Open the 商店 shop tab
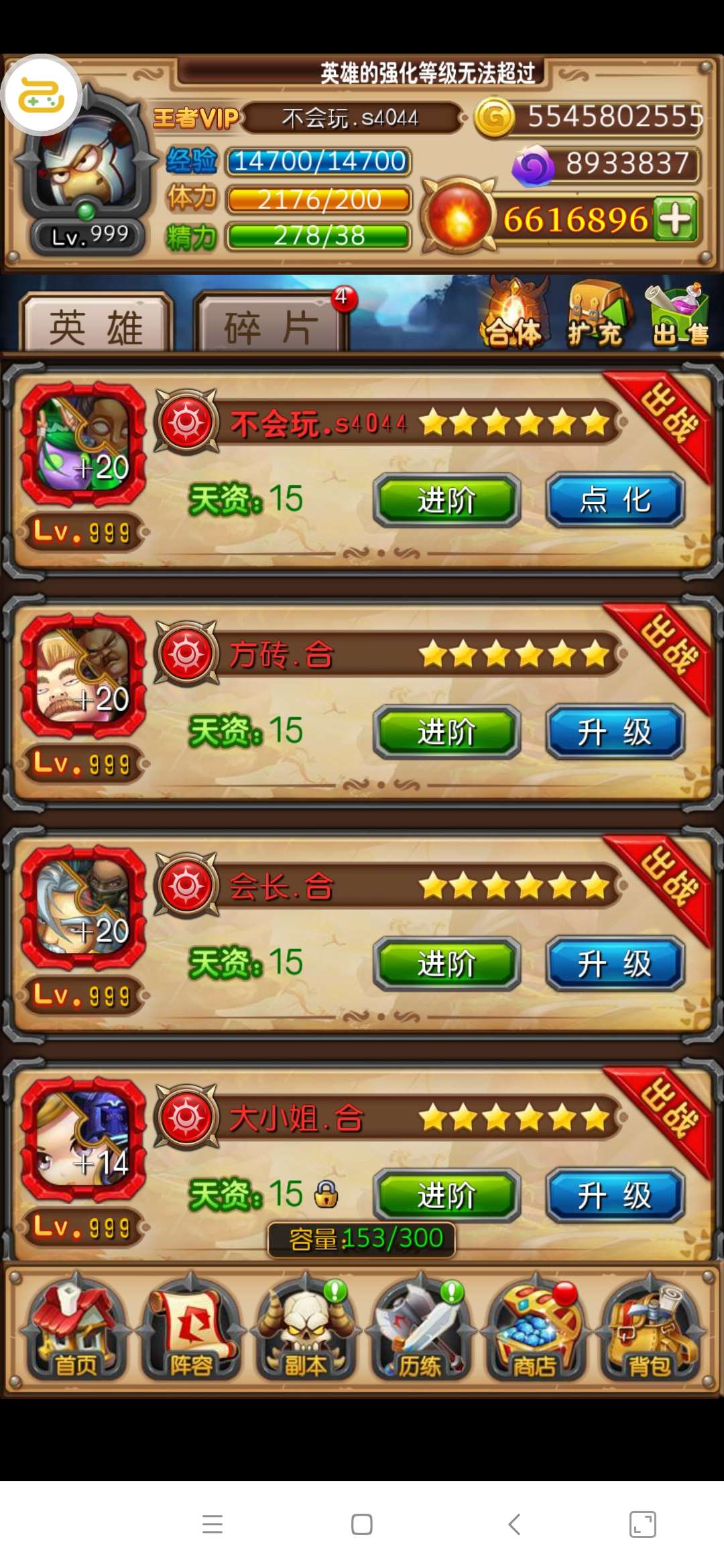 535,1329
